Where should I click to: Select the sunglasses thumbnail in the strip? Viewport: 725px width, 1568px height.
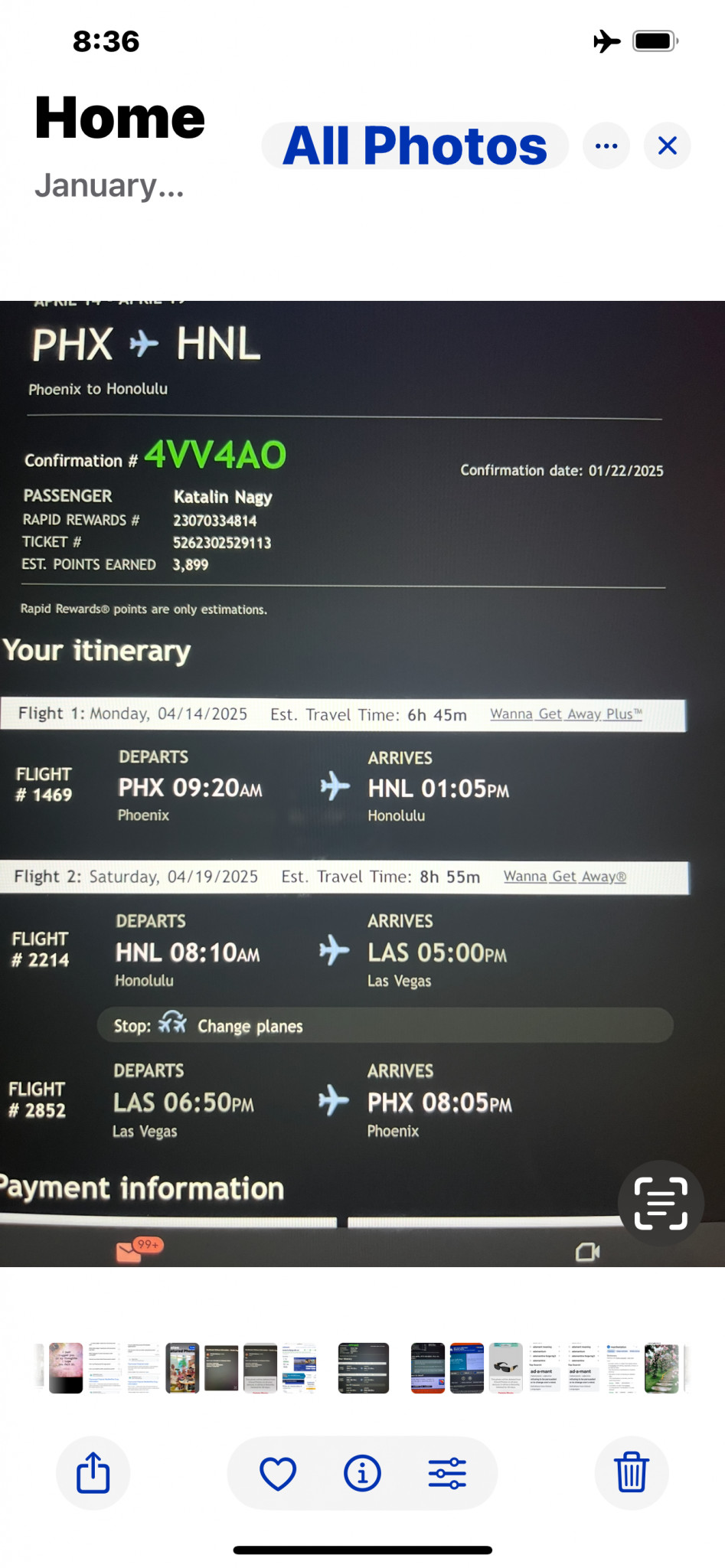click(x=505, y=1367)
